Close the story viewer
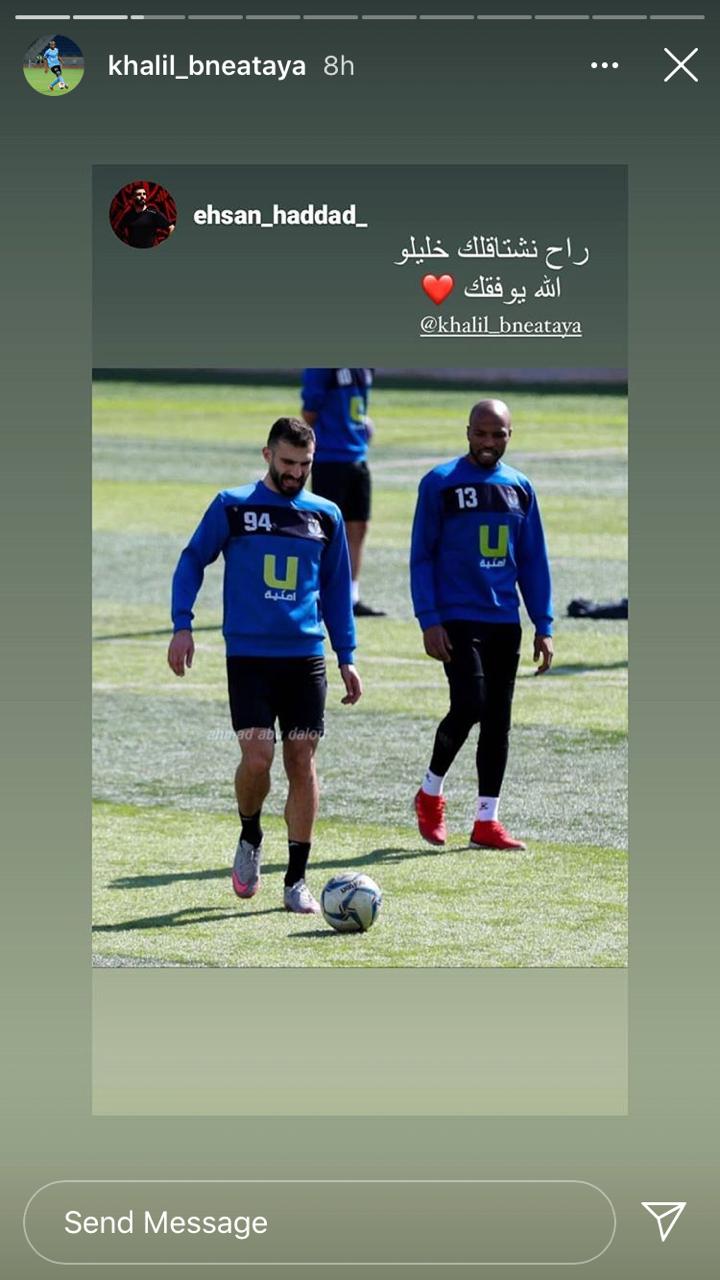The image size is (720, 1280). (681, 66)
